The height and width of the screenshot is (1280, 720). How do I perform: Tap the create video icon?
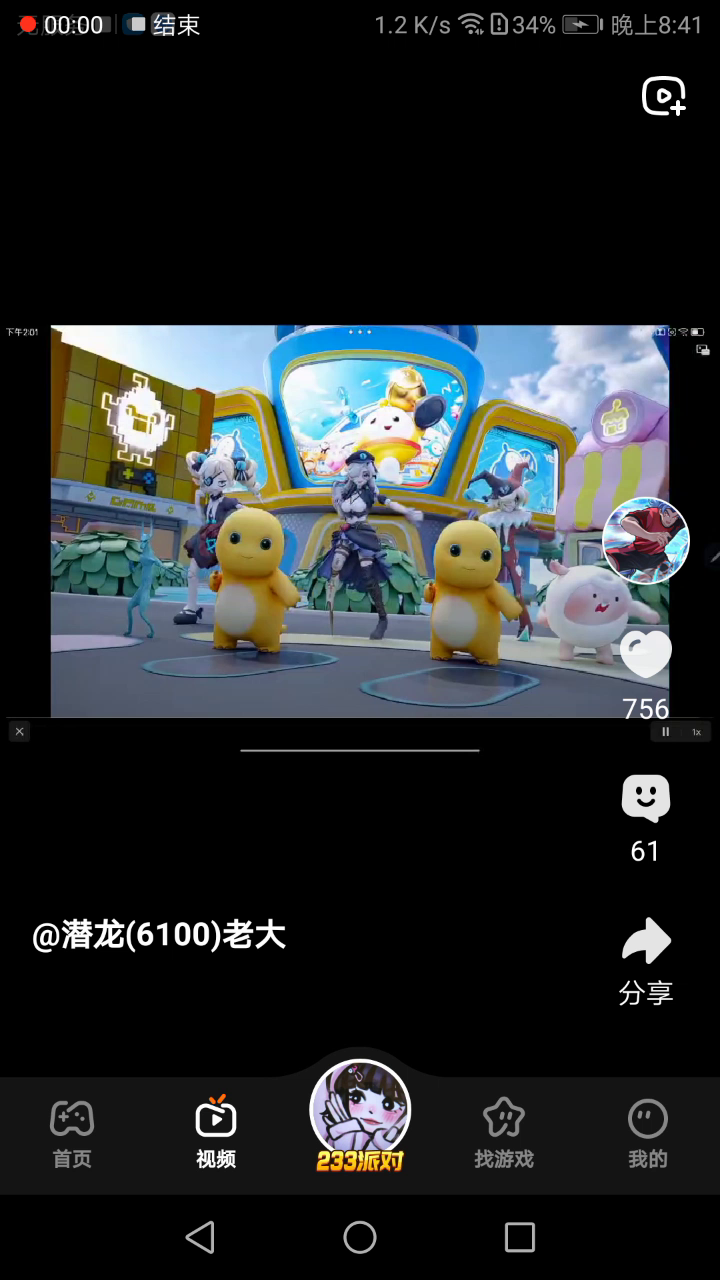[x=664, y=96]
